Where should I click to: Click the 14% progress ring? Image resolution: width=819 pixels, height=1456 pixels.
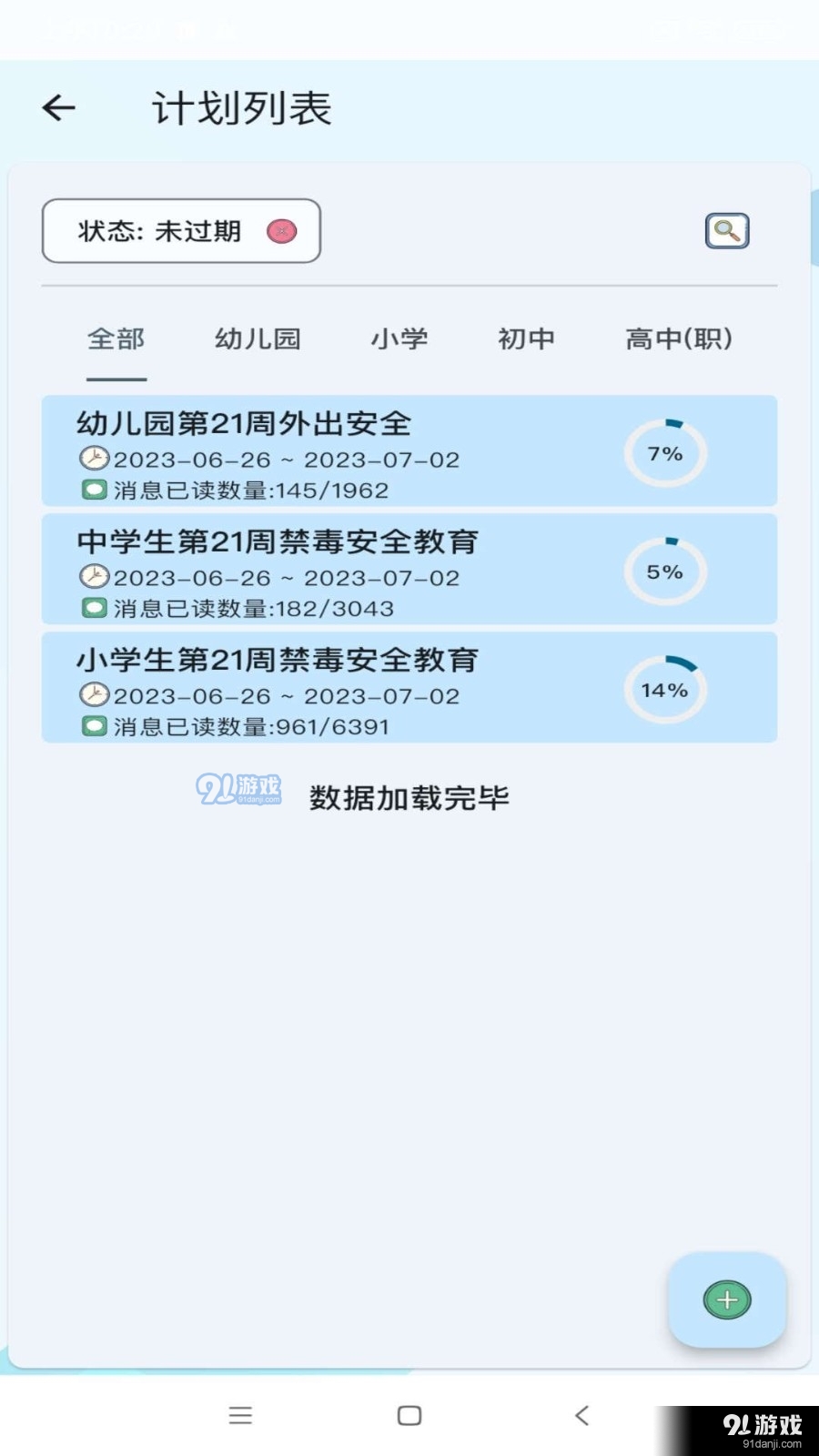[x=665, y=690]
